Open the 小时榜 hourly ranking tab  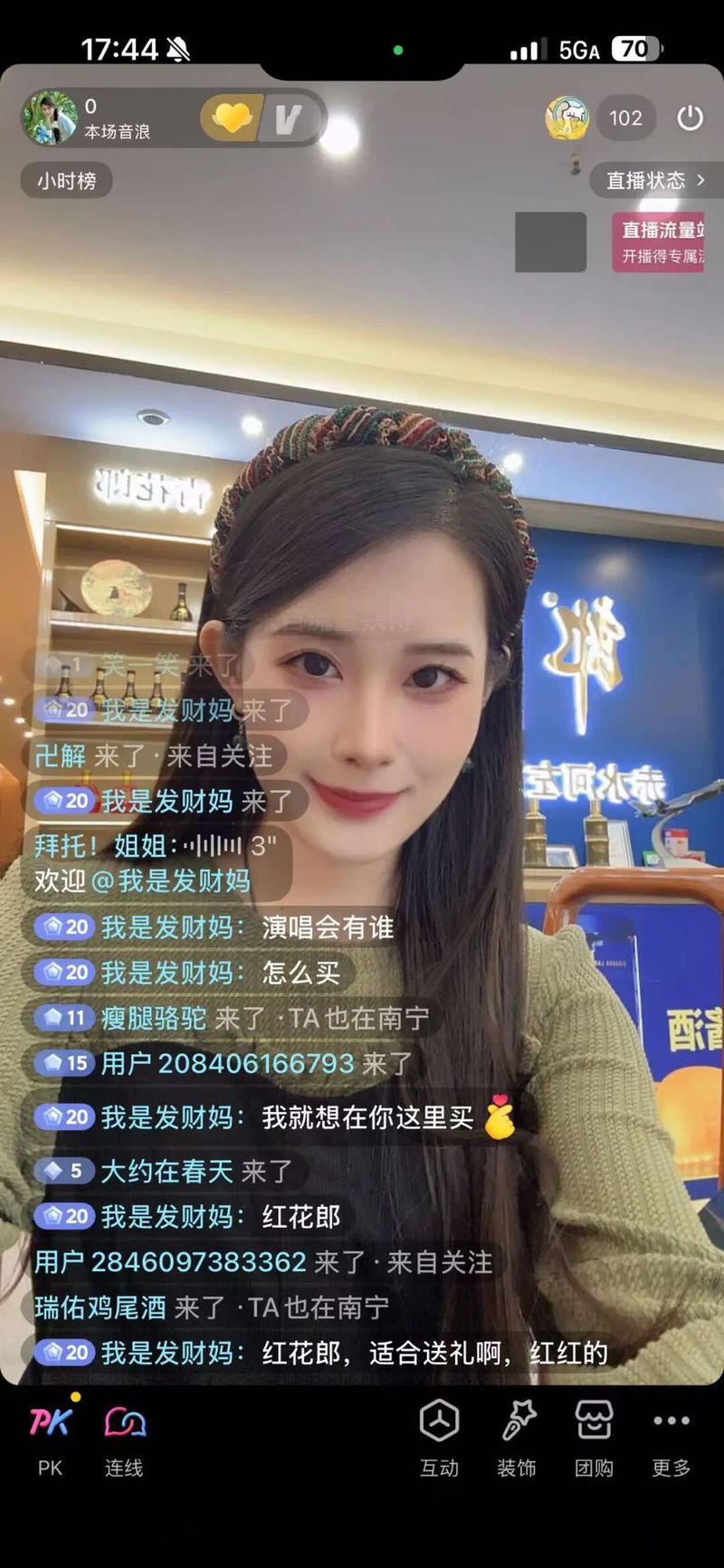65,180
